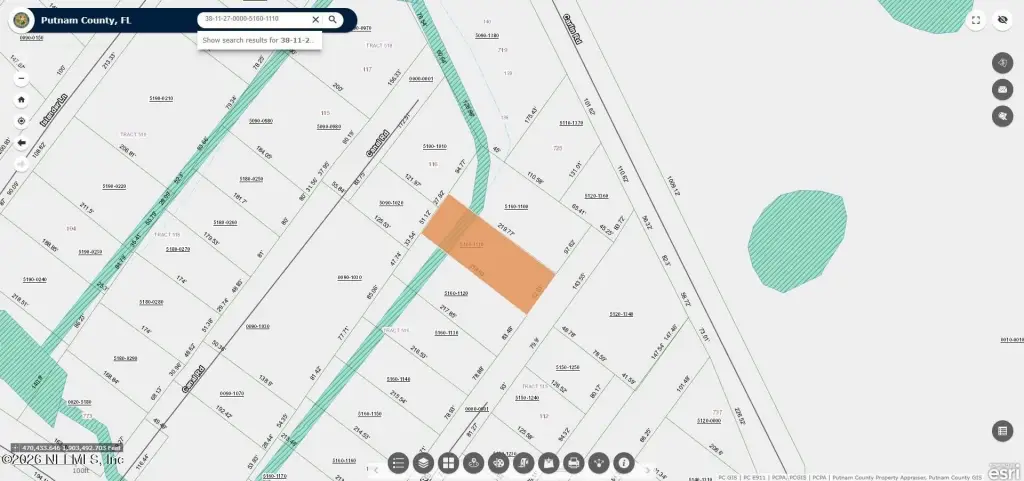
Task: Zoom out with the minus button
Action: (x=21, y=78)
